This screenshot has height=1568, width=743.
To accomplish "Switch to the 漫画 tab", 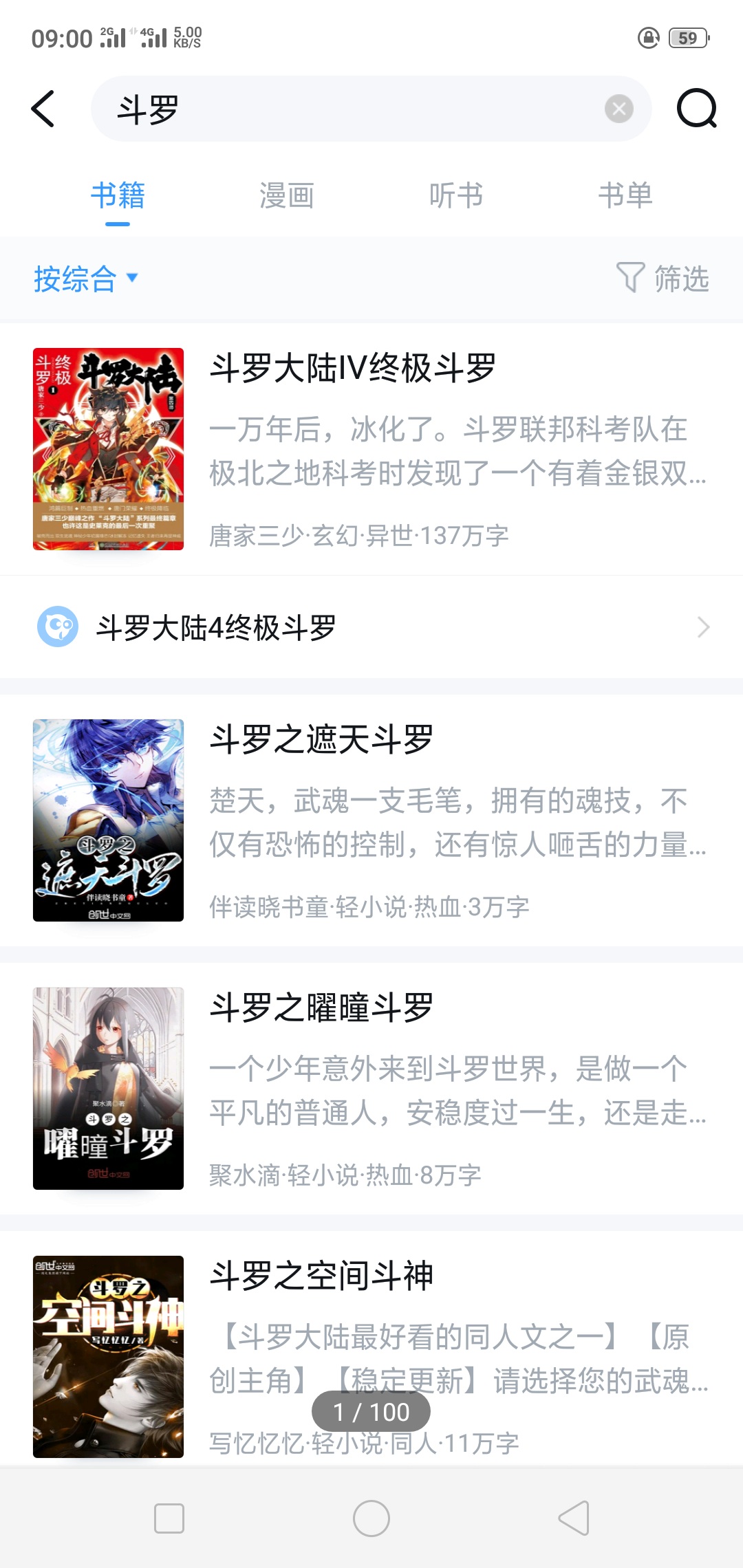I will (287, 196).
